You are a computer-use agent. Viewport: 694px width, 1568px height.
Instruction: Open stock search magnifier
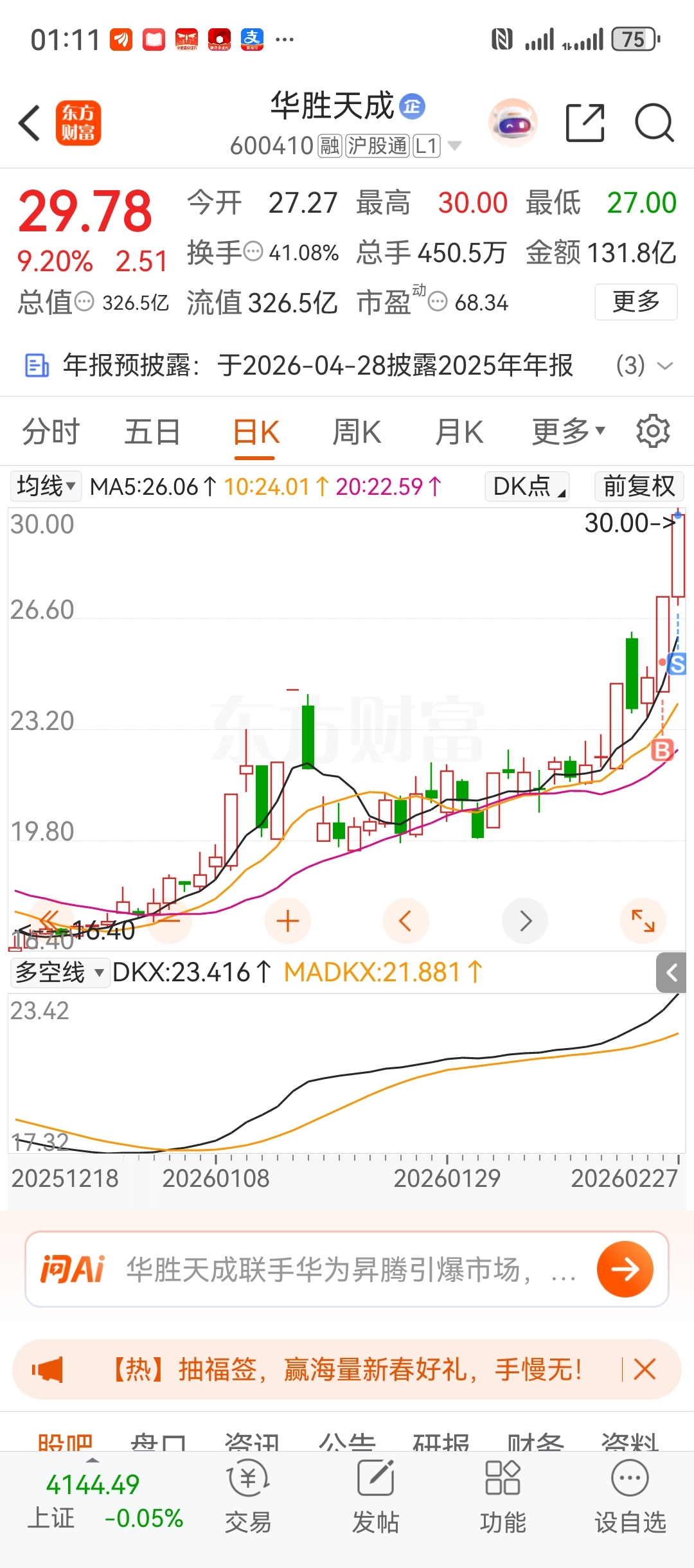coord(654,122)
